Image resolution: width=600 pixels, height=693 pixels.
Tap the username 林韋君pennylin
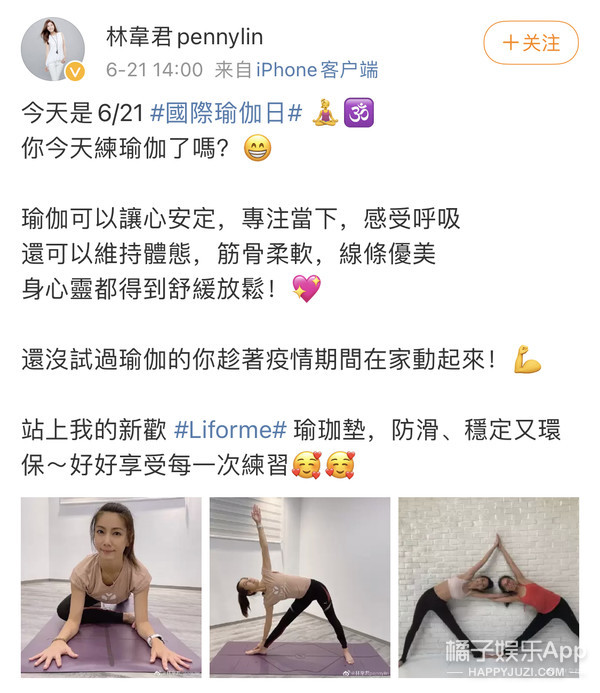tap(185, 37)
